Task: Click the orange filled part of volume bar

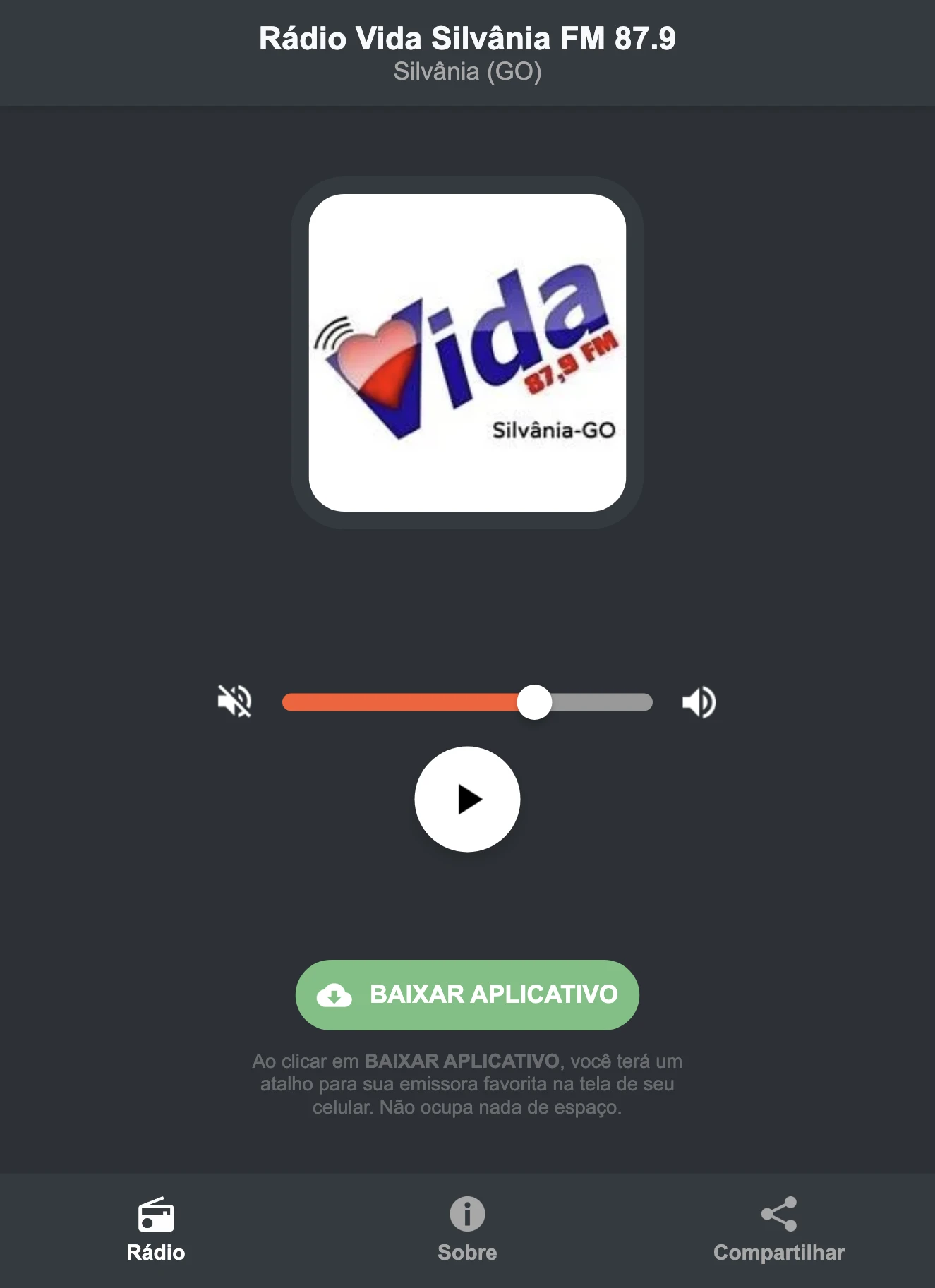Action: pyautogui.click(x=402, y=701)
